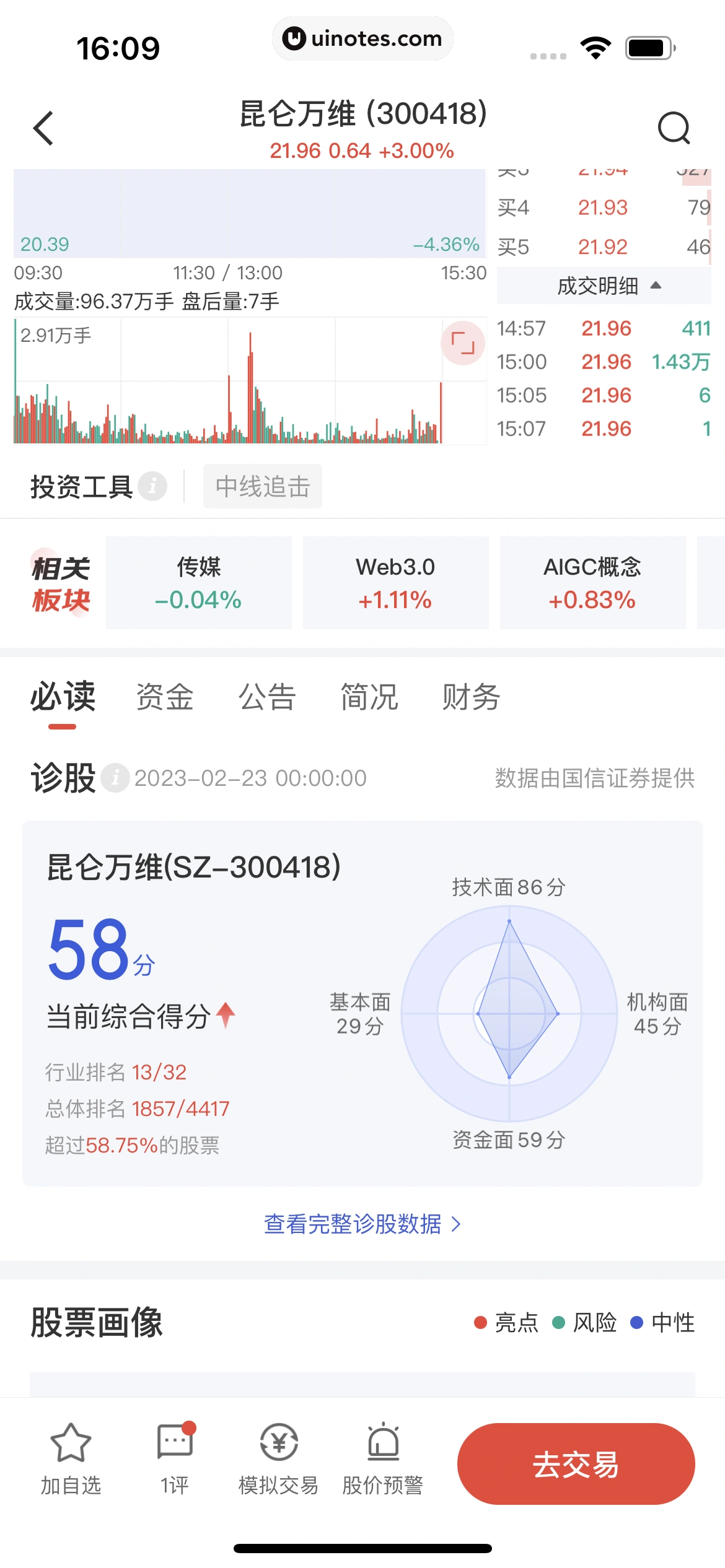View the Web3.0 sector
This screenshot has height=1568, width=725.
coord(395,583)
